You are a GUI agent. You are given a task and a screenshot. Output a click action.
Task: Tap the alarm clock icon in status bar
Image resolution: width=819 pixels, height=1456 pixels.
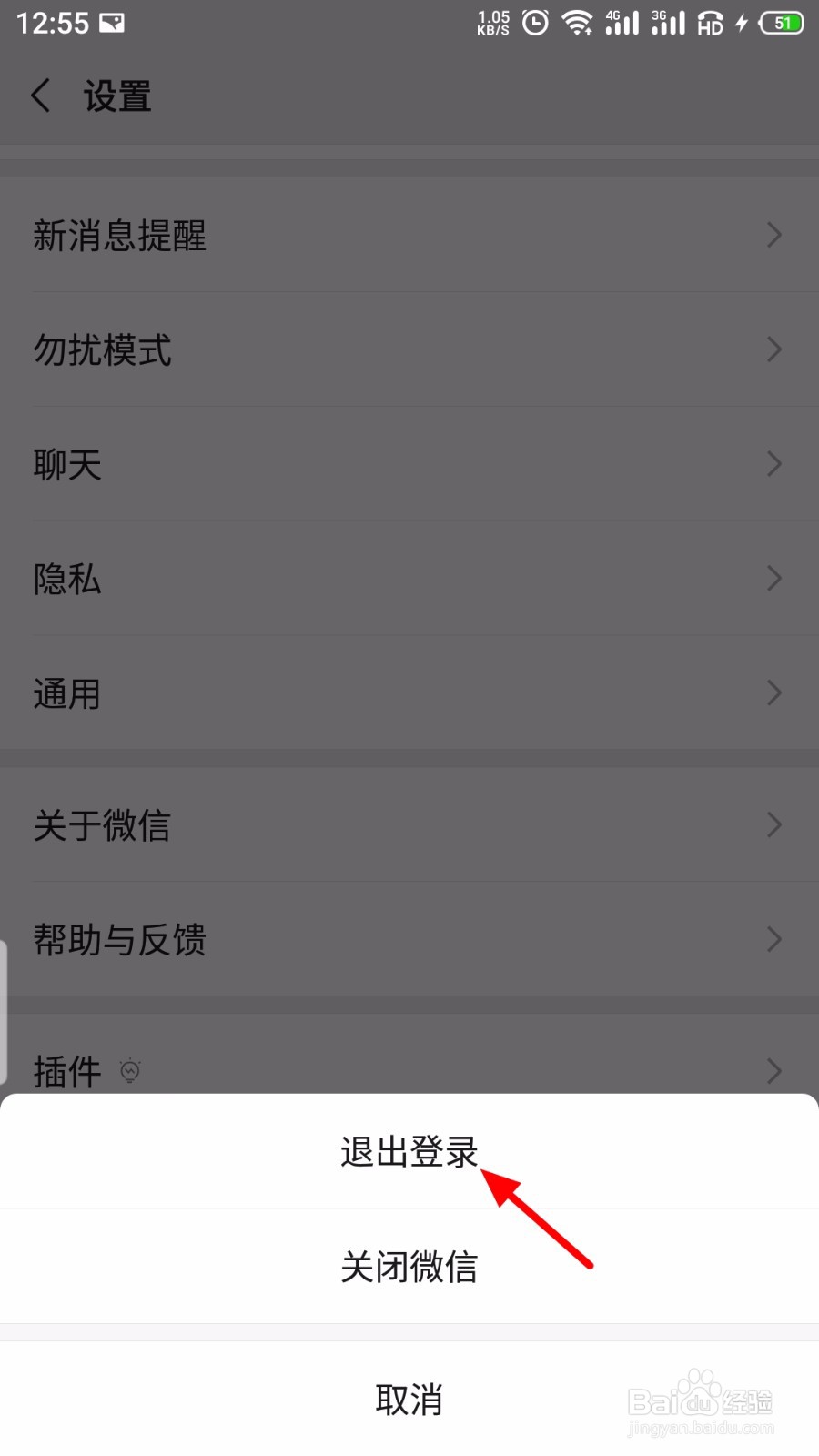(537, 22)
